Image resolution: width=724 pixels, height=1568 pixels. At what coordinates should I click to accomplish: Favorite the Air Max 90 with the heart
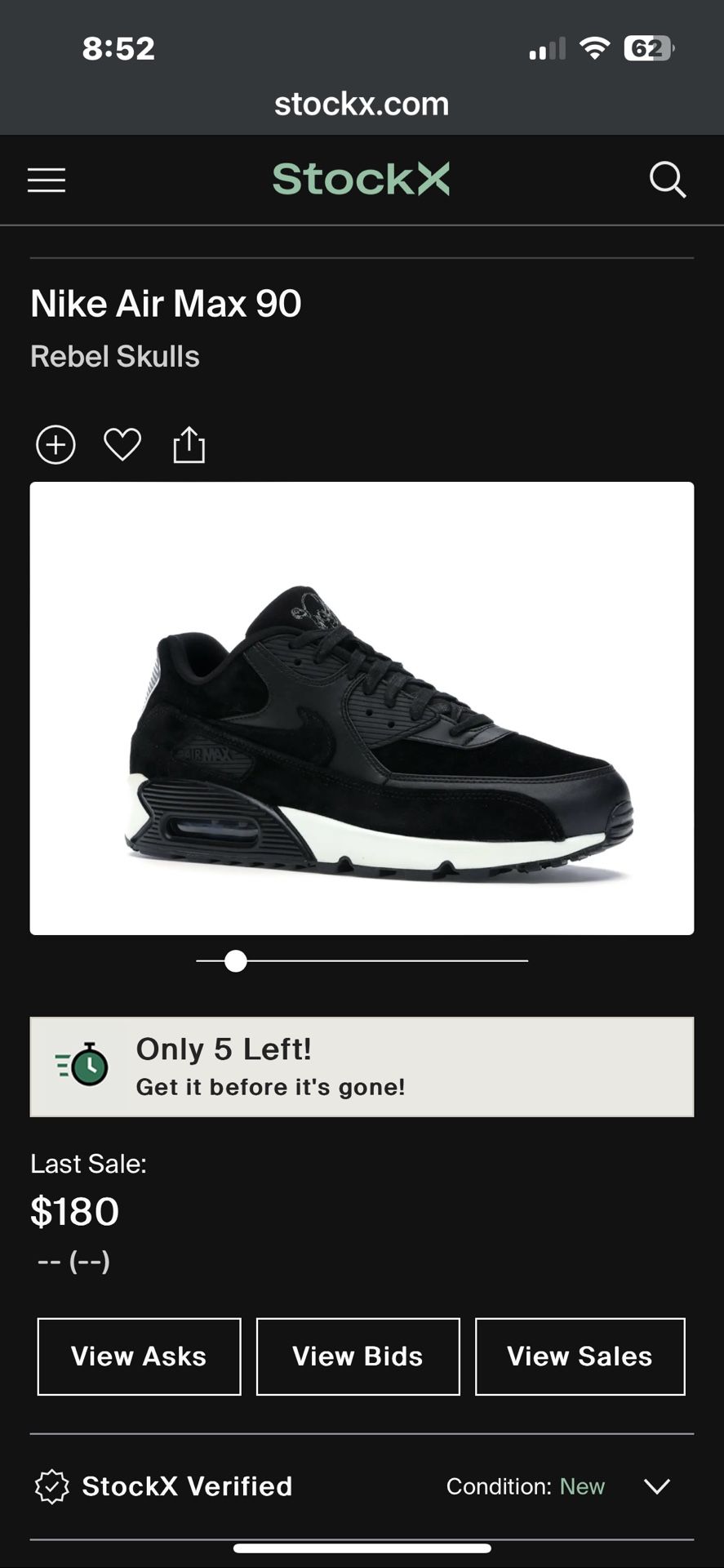[122, 445]
